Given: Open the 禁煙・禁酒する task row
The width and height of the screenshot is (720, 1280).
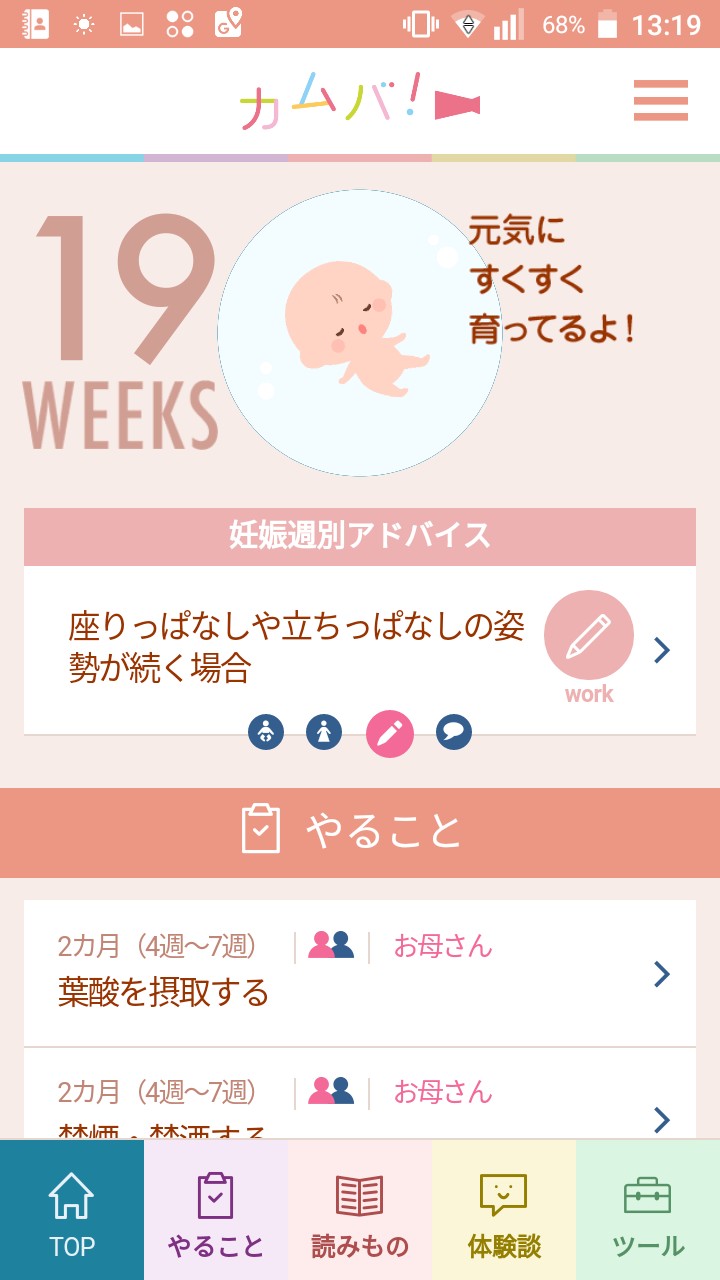Looking at the screenshot, I should pyautogui.click(x=359, y=1108).
